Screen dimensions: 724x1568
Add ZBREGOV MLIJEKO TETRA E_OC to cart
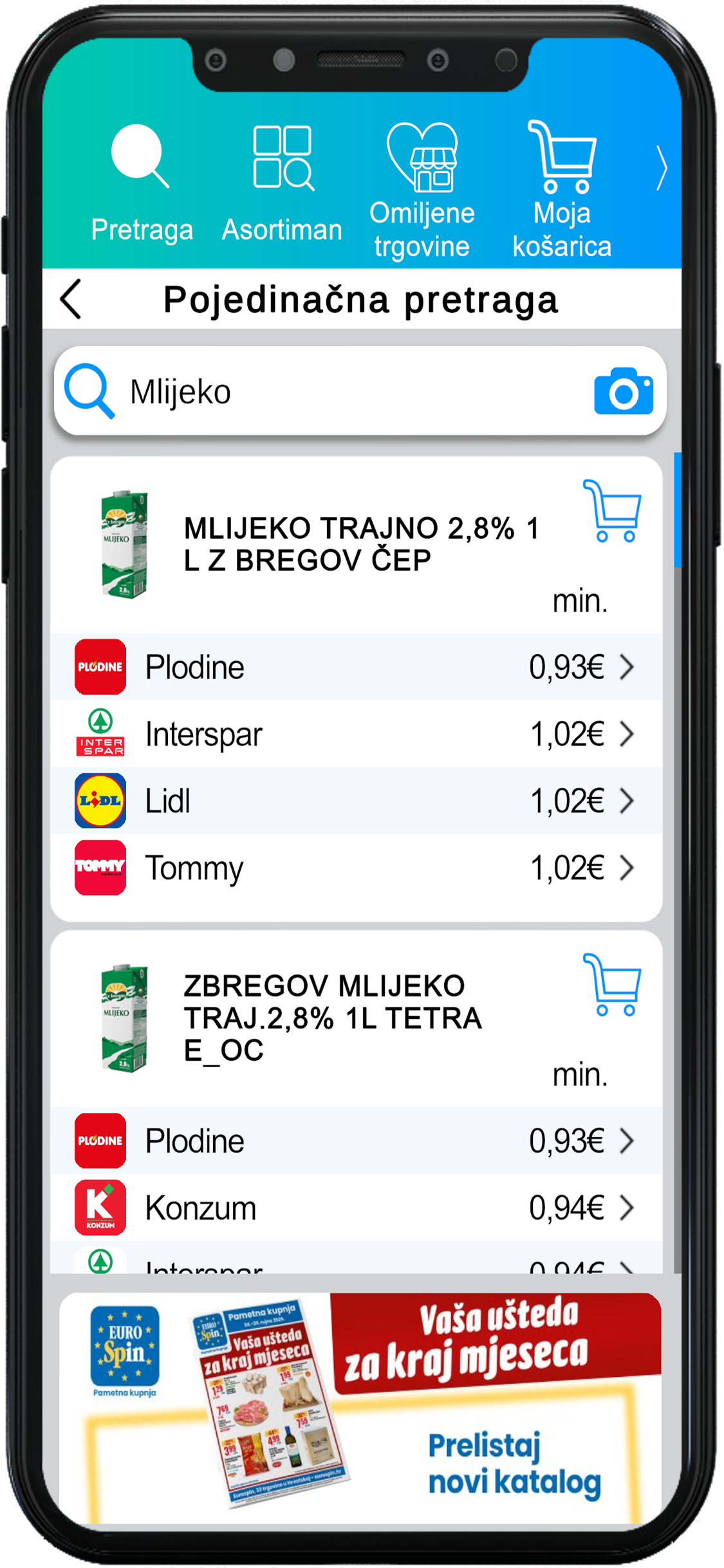click(x=612, y=985)
